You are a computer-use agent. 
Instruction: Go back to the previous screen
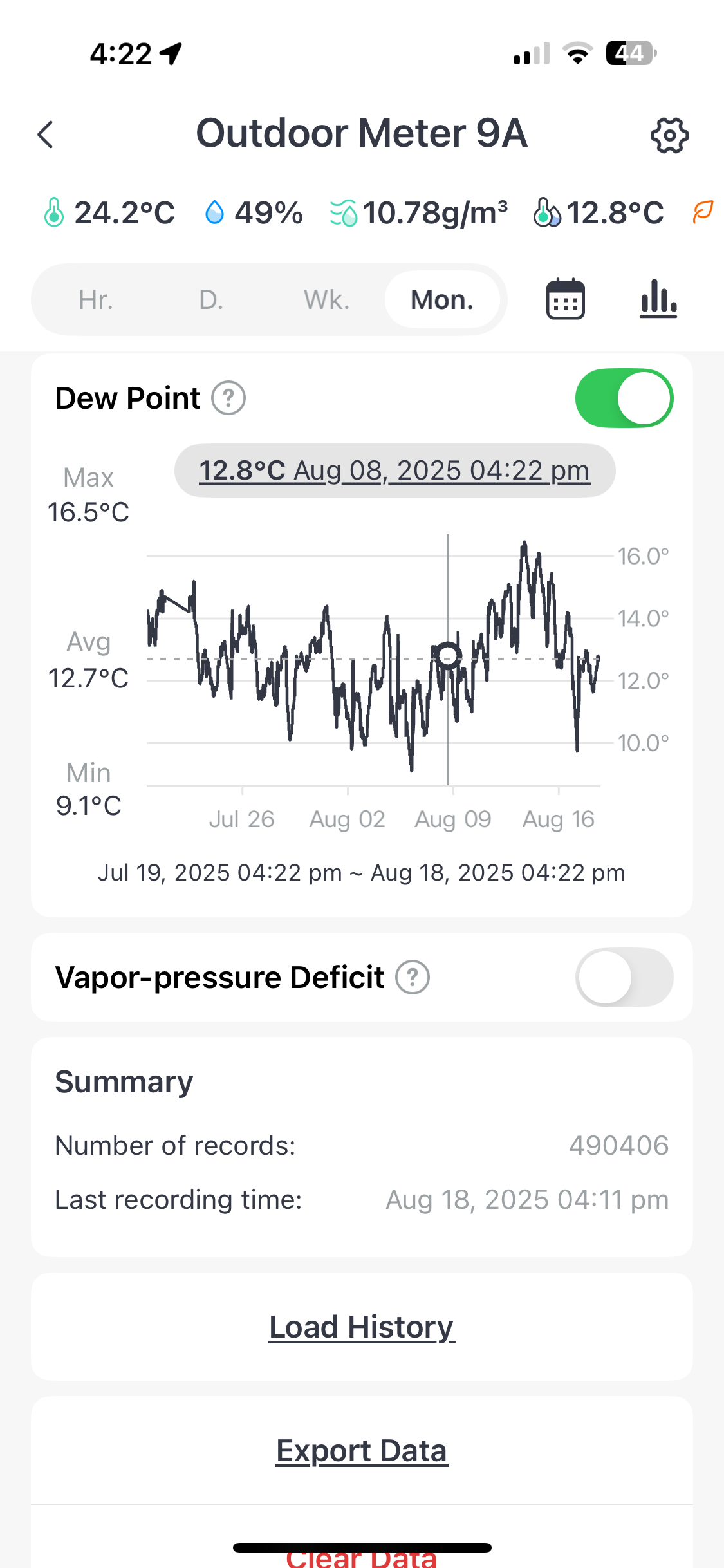click(45, 135)
